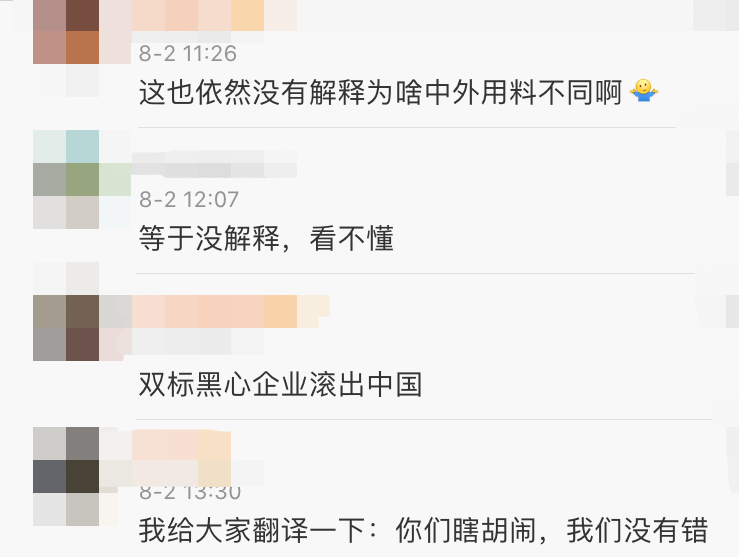
Task: Open the comment '等于没解释,看不懂'
Action: (266, 238)
